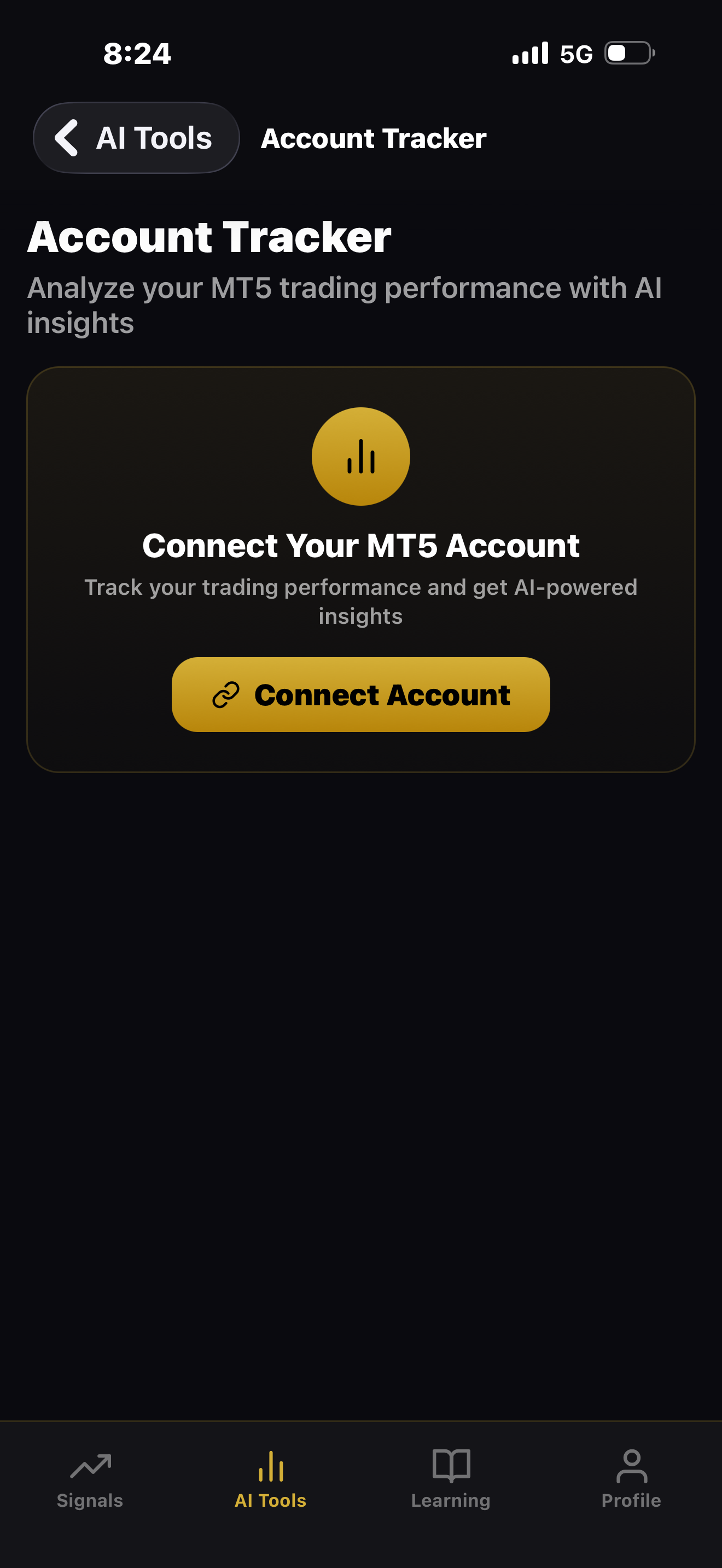Open Learning via the book icon
Screen dimensions: 722x1568
451,1468
